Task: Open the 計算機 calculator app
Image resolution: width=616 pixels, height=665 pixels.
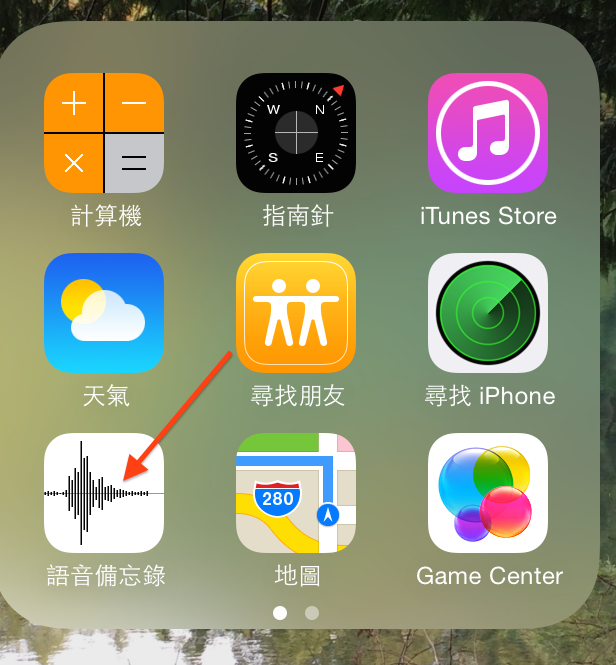Action: tap(104, 133)
